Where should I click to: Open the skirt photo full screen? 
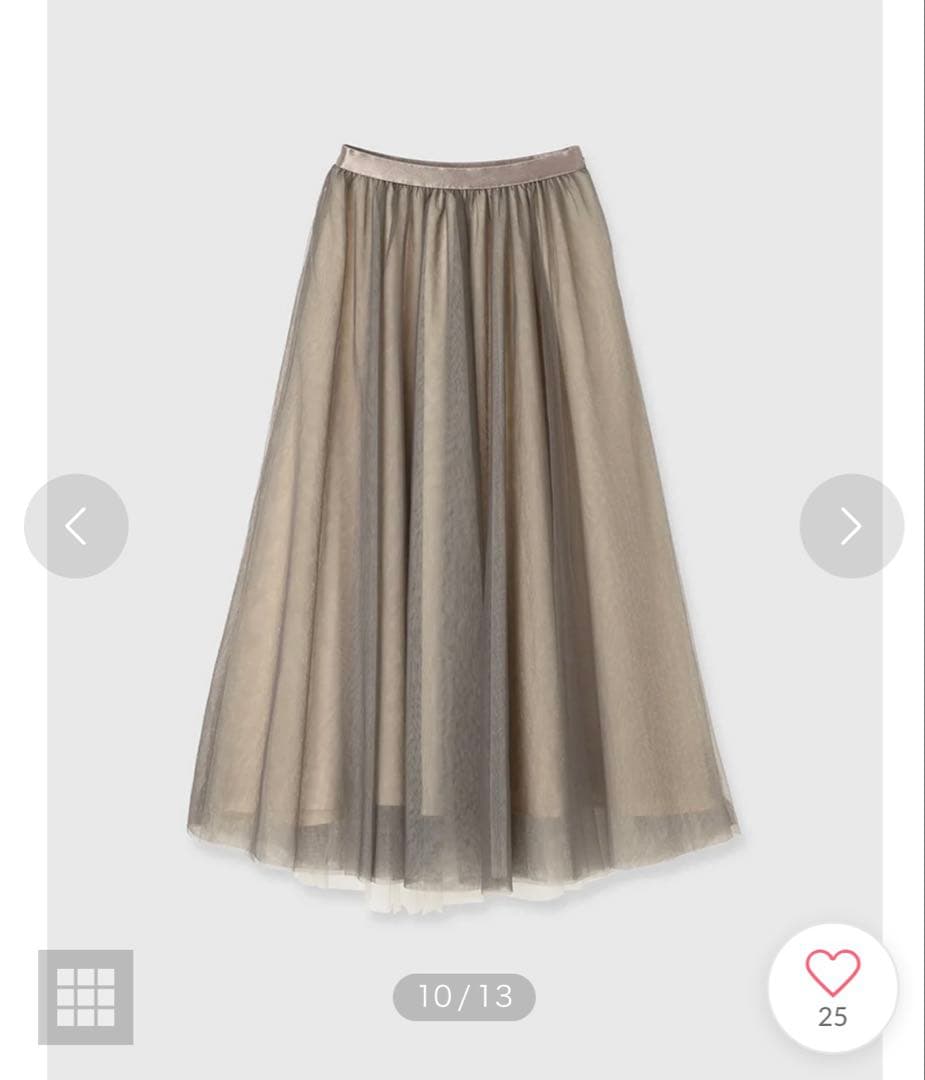coord(463,520)
